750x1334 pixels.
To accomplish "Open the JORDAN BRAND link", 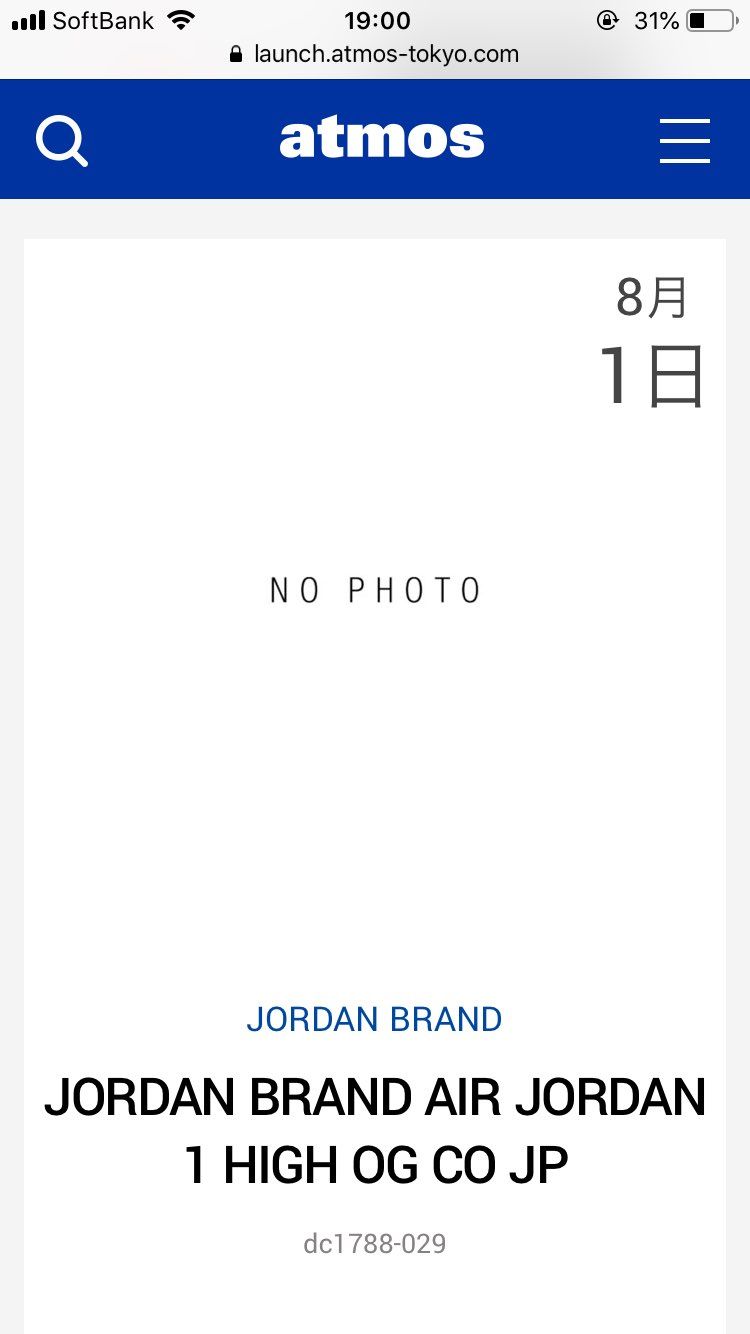I will click(374, 1019).
